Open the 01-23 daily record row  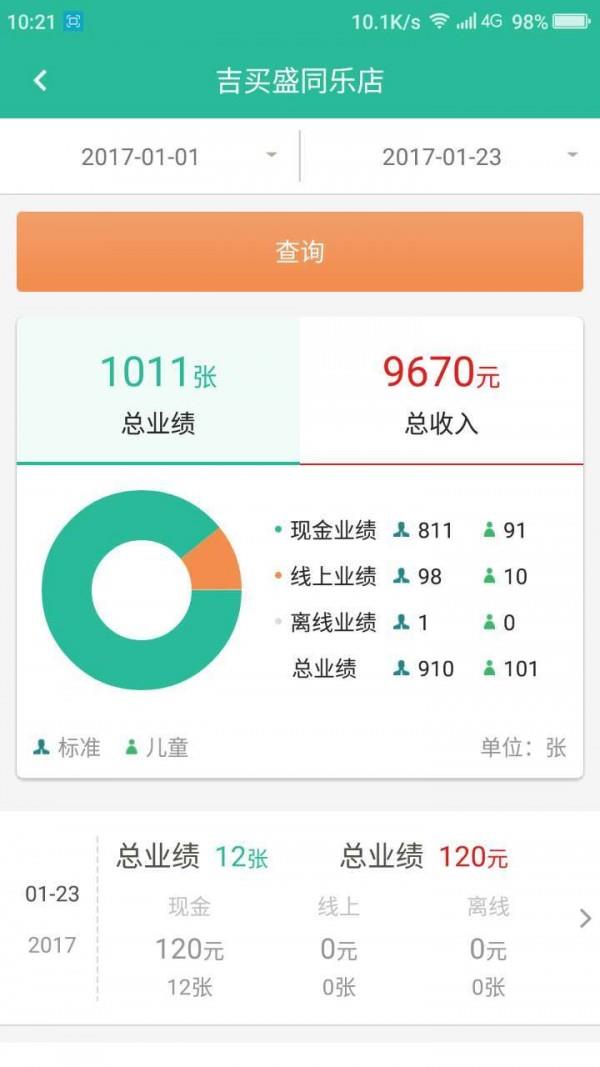pyautogui.click(x=300, y=918)
